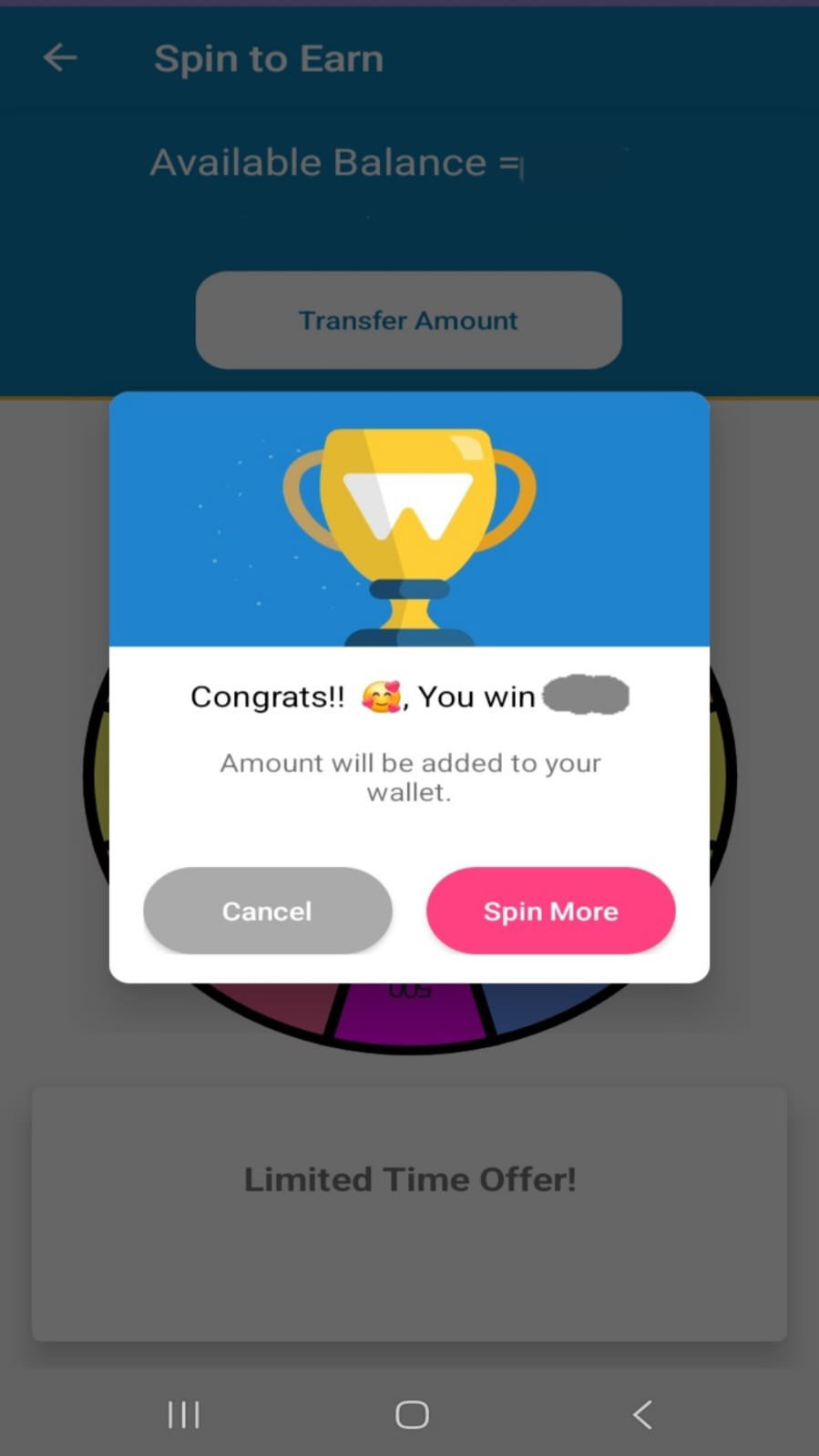Viewport: 819px width, 1456px height.
Task: Tap the back arrow beside Spin to Earn
Action: coord(59,57)
